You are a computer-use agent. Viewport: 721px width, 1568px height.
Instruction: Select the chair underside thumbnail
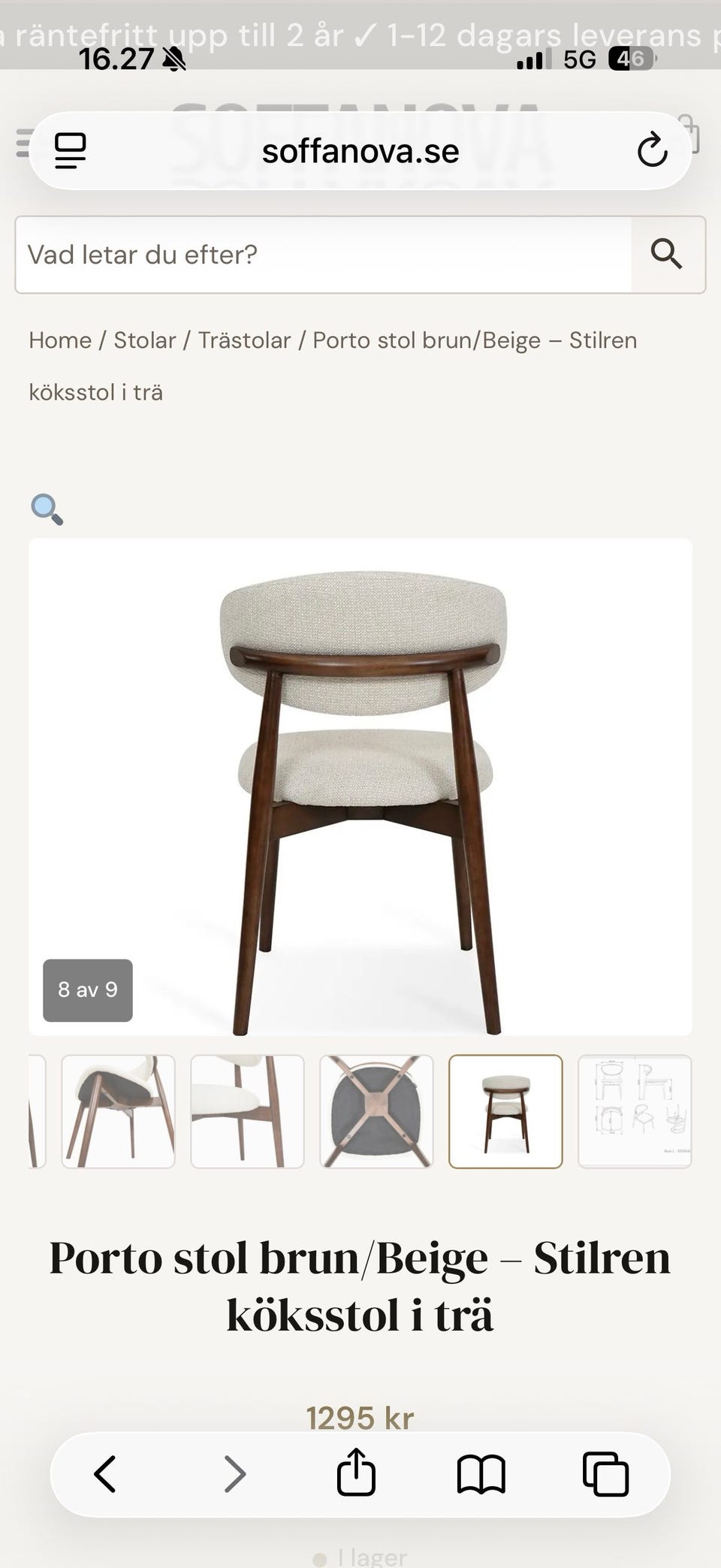[376, 1111]
